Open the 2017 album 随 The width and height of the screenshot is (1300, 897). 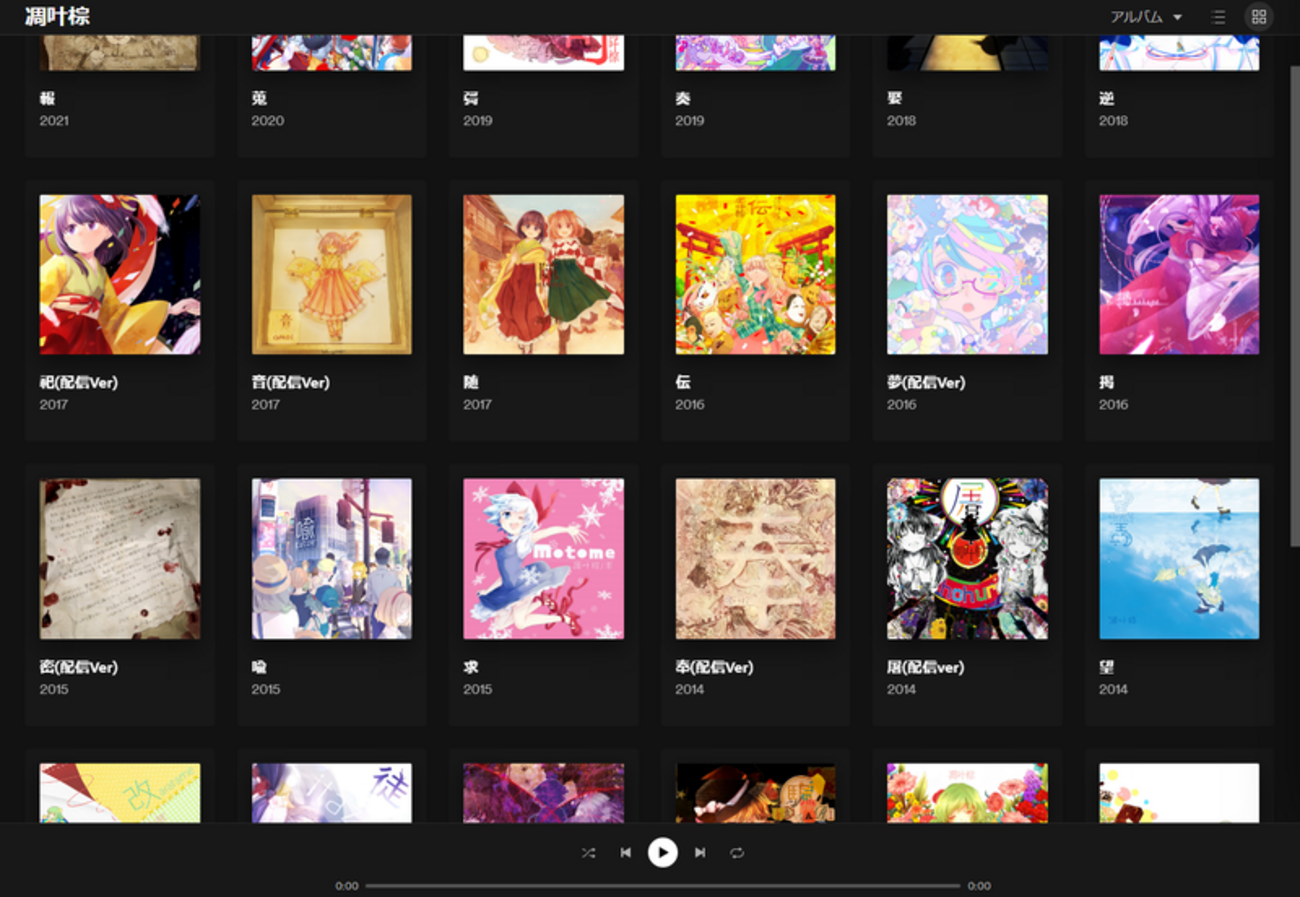[543, 275]
